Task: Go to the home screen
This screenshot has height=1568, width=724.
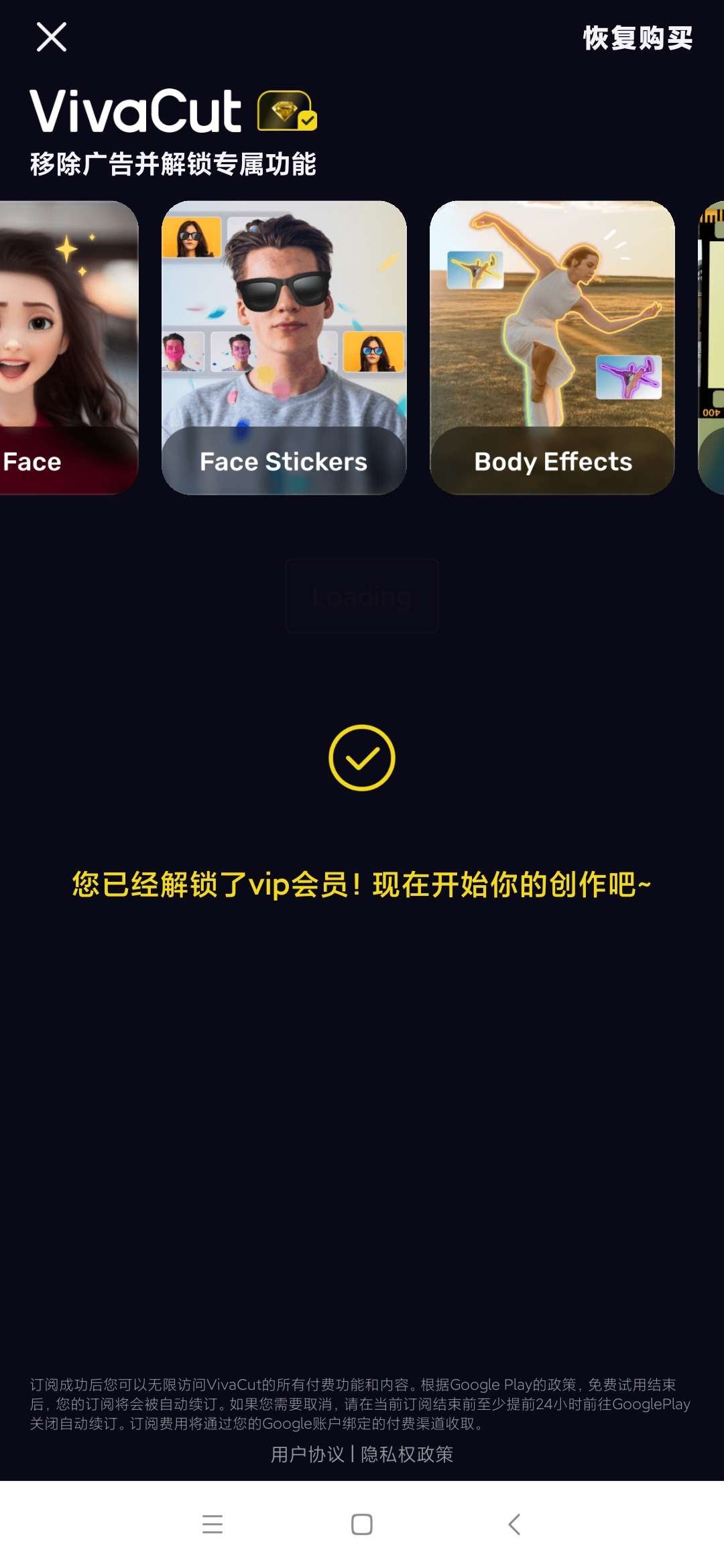Action: click(x=362, y=1524)
